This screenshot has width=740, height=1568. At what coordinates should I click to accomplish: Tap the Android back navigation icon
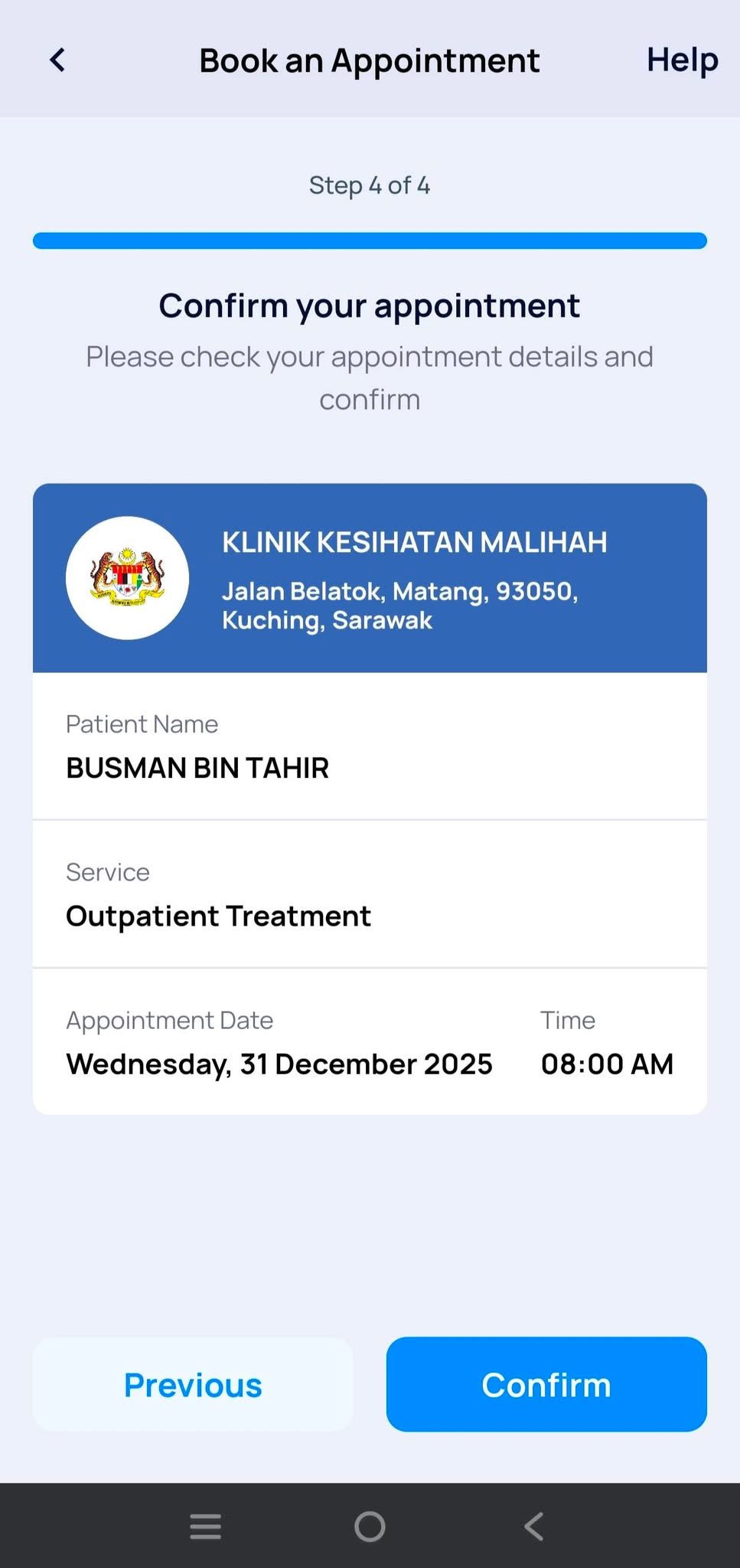[533, 1527]
